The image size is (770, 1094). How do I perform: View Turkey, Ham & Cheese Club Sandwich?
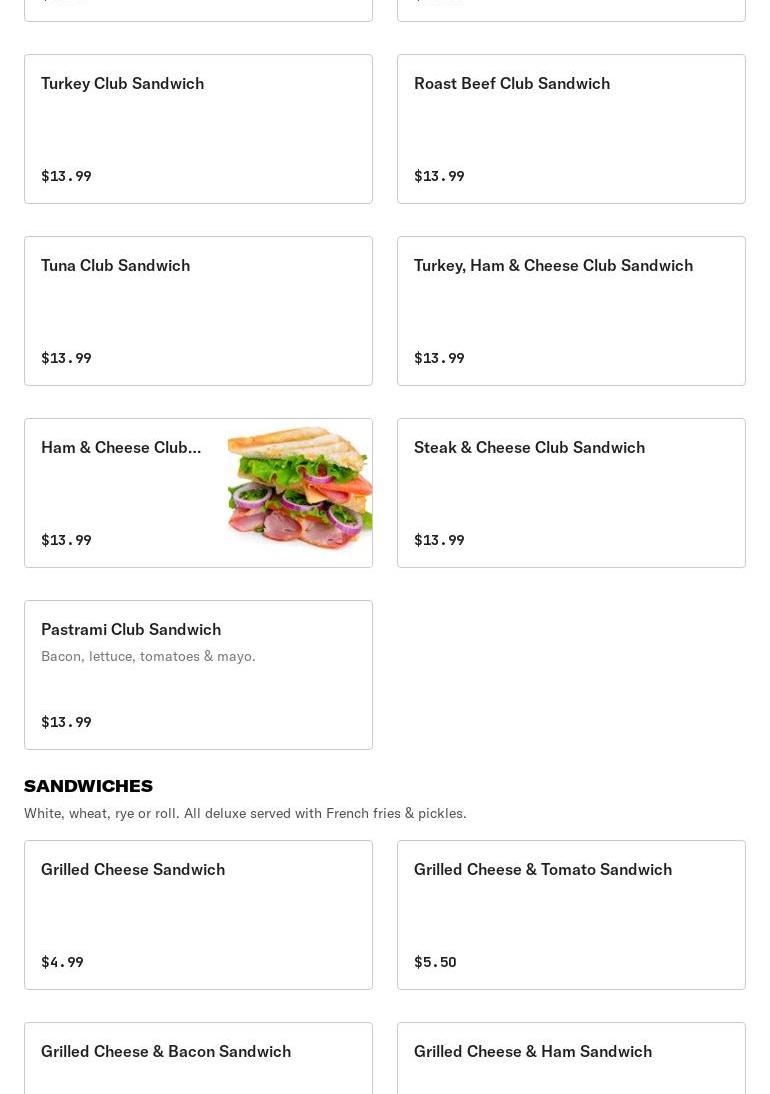[x=571, y=311]
